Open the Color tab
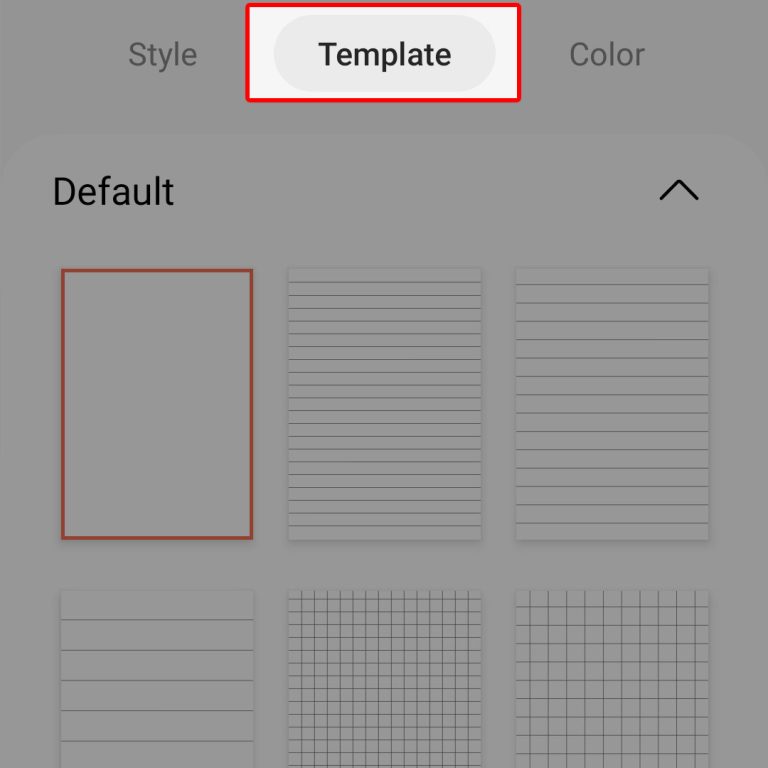The height and width of the screenshot is (768, 768). pos(606,54)
